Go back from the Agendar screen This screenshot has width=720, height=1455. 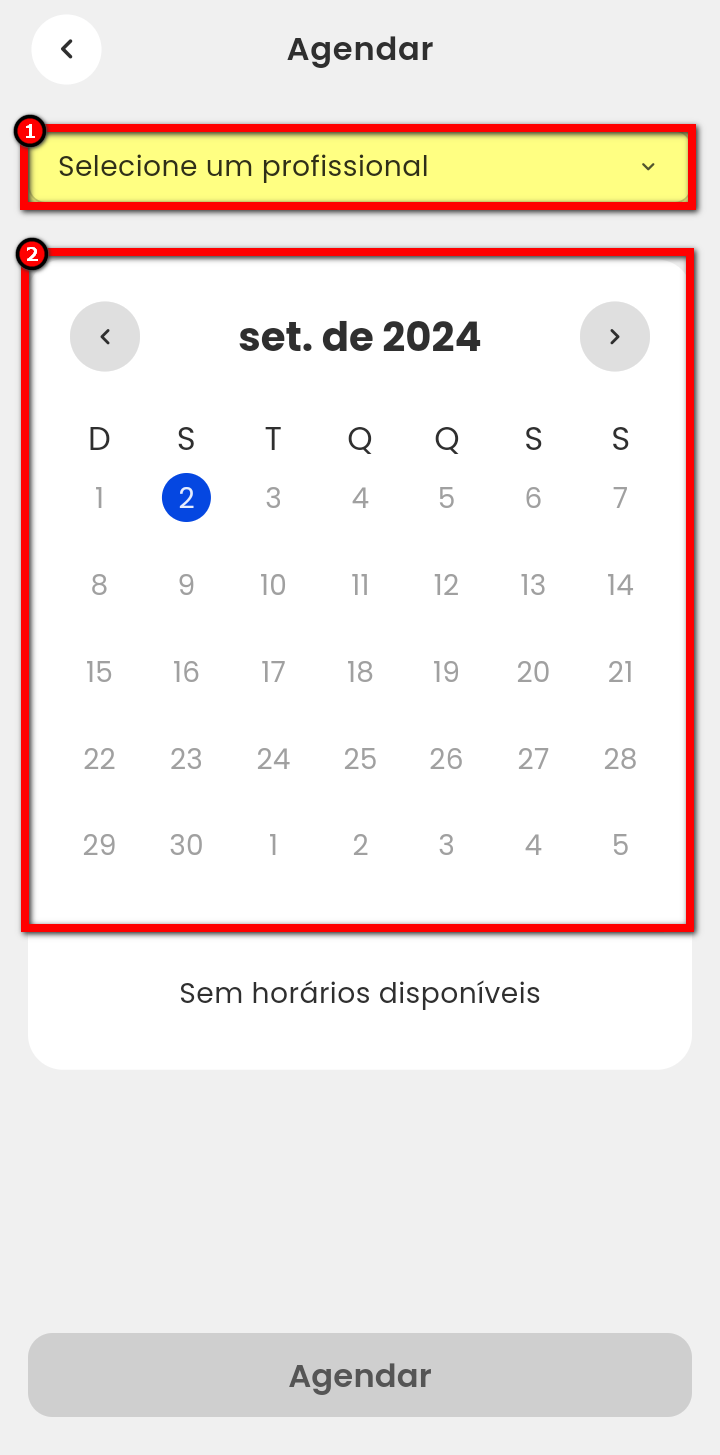(66, 49)
